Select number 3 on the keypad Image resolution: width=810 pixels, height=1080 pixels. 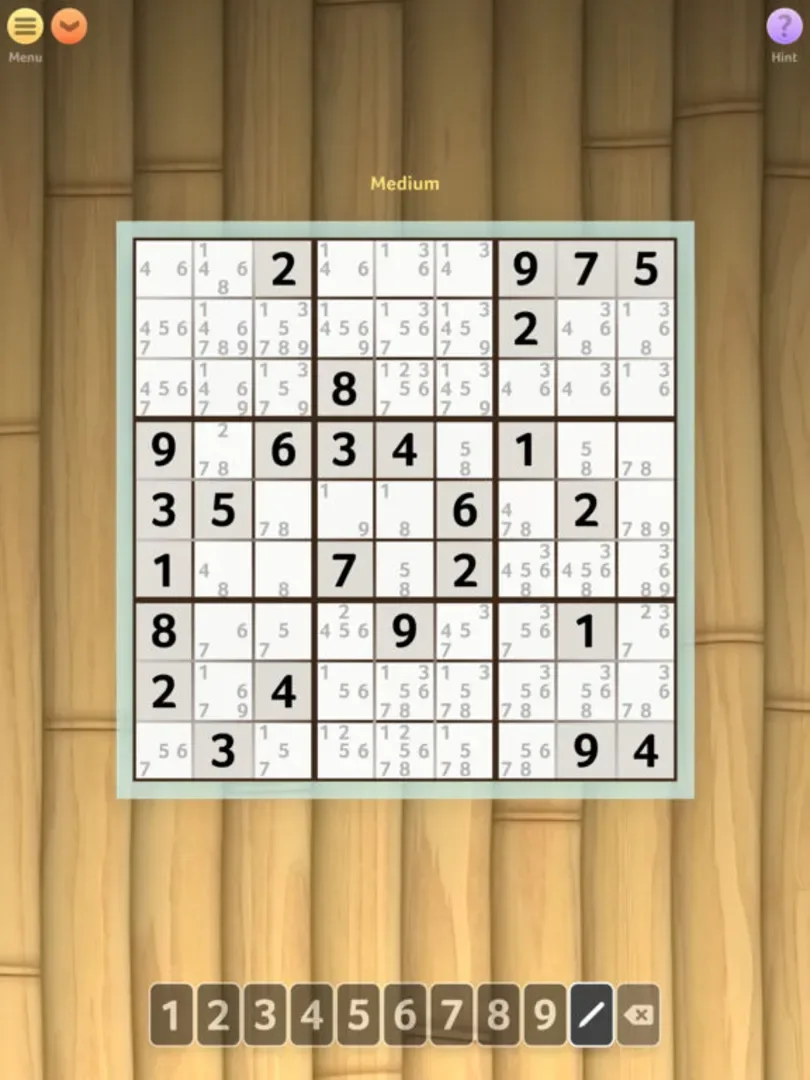coord(265,1016)
